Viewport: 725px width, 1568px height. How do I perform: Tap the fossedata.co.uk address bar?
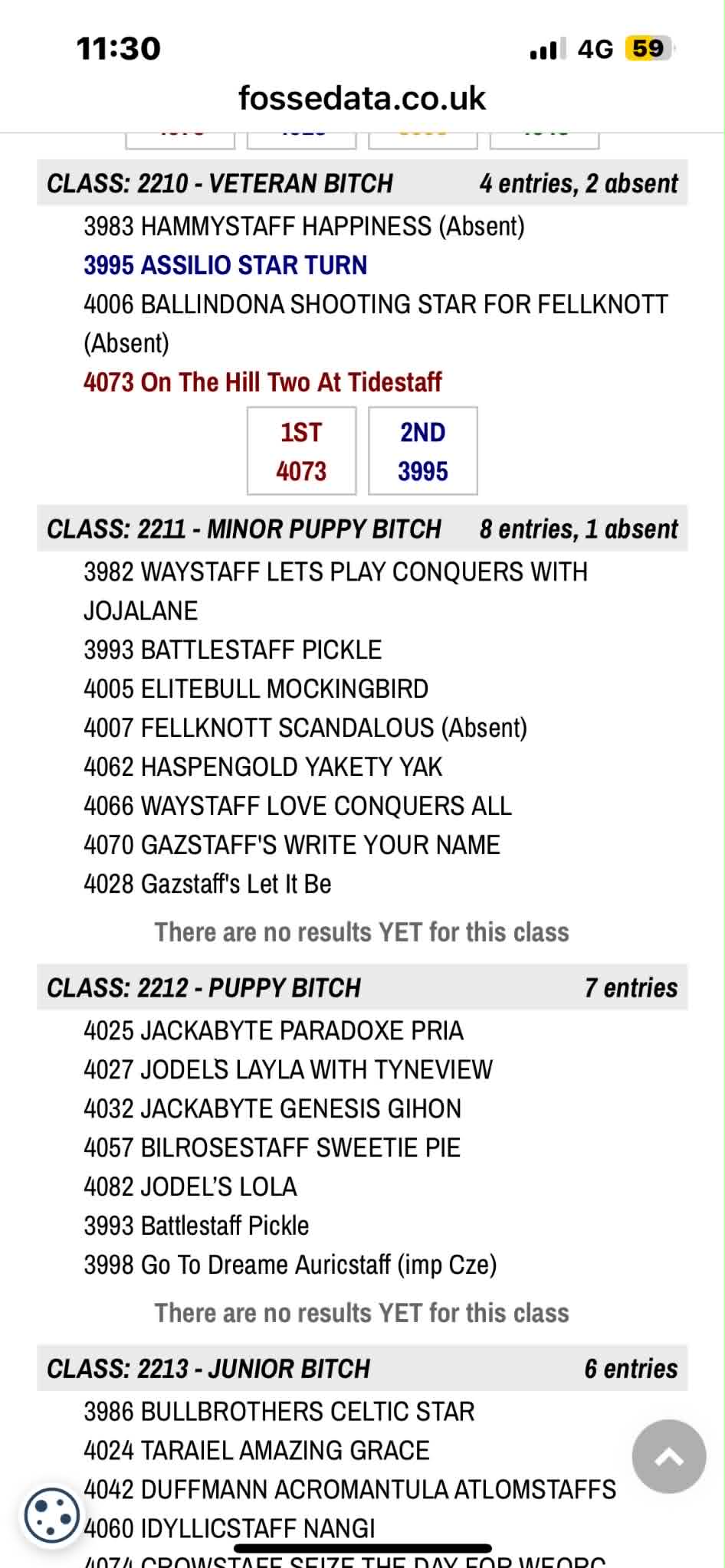[x=362, y=98]
